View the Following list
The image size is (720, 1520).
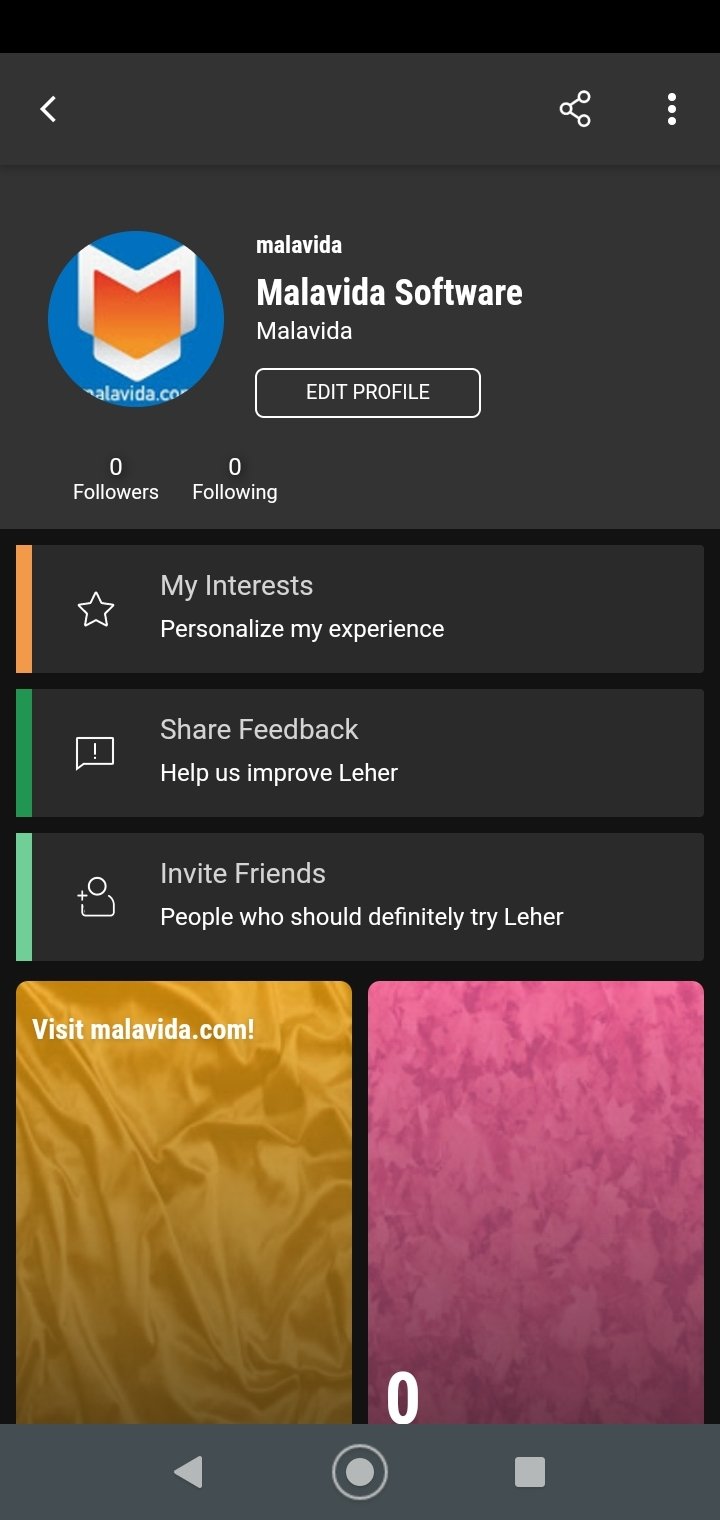pyautogui.click(x=235, y=479)
